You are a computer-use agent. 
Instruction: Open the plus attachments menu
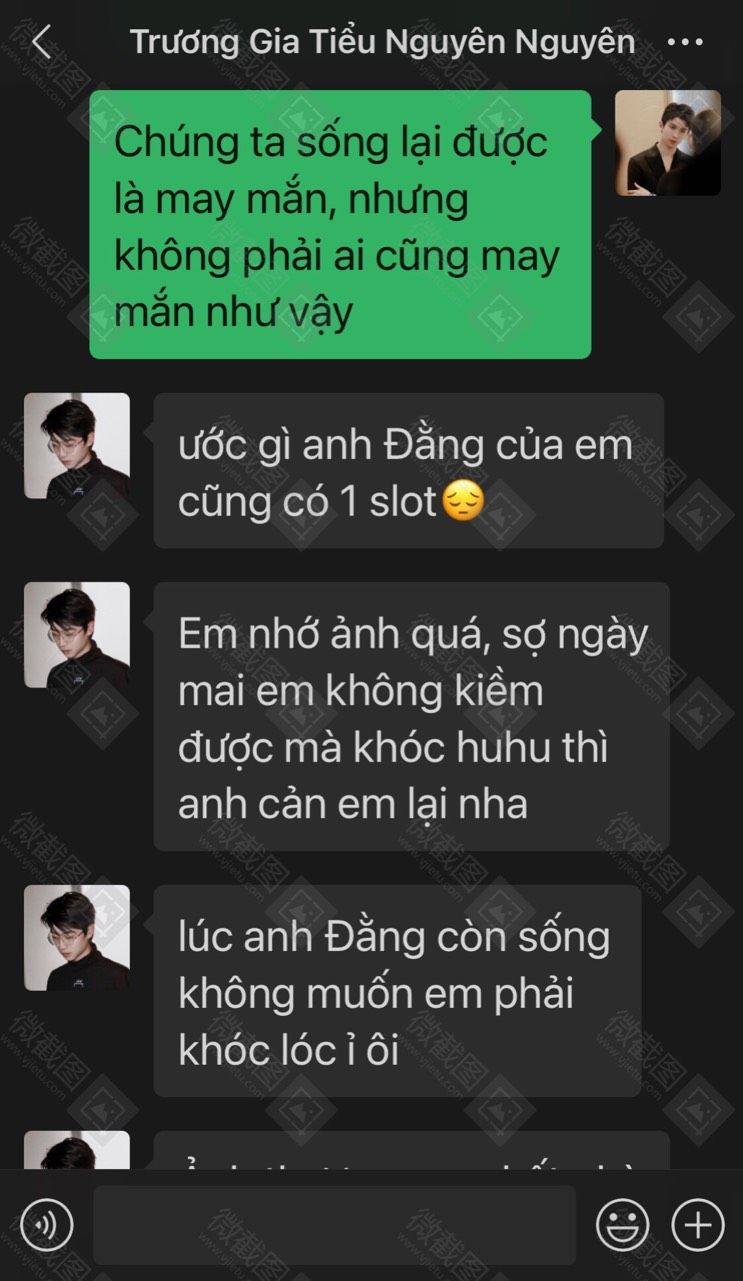coord(697,1224)
